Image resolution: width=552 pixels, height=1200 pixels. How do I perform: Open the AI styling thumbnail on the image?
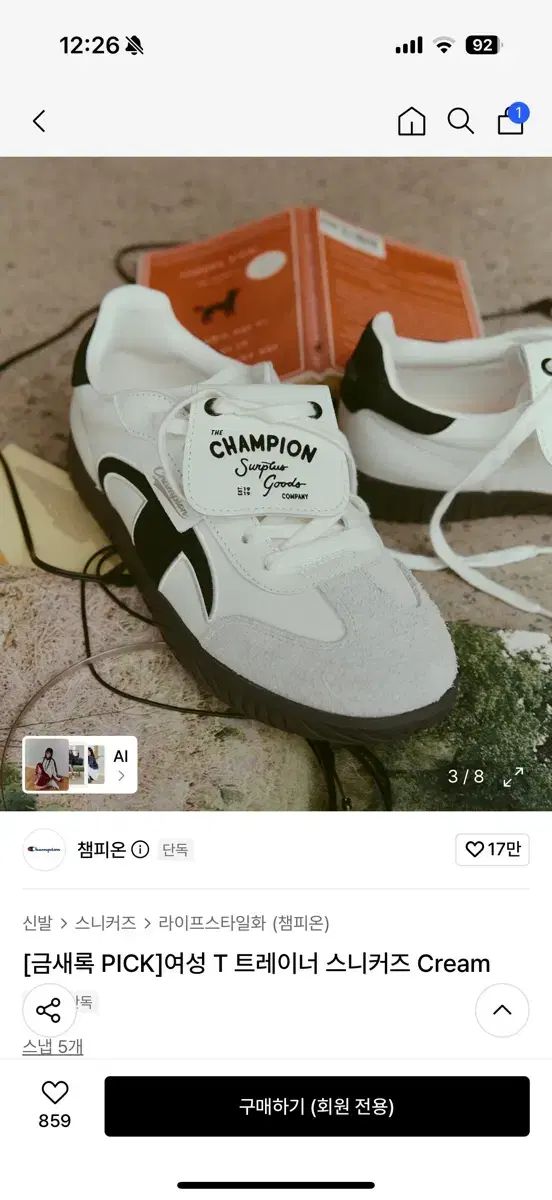[x=80, y=765]
